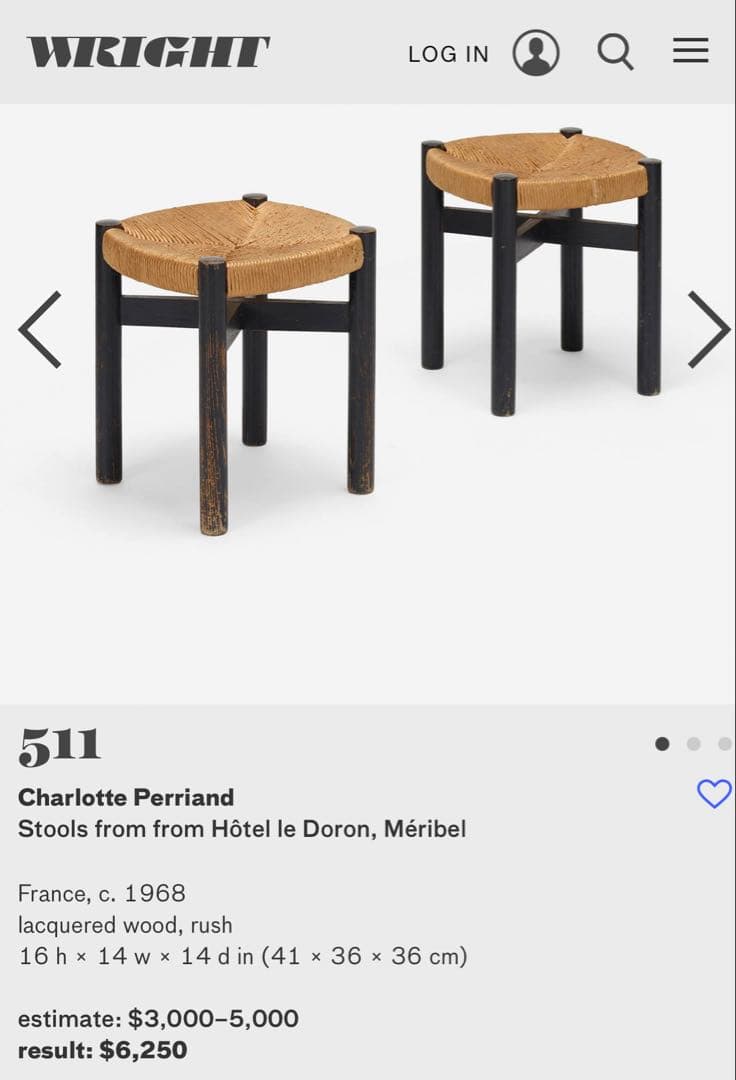Open the hamburger menu
Image resolution: width=736 pixels, height=1080 pixels.
[x=690, y=51]
